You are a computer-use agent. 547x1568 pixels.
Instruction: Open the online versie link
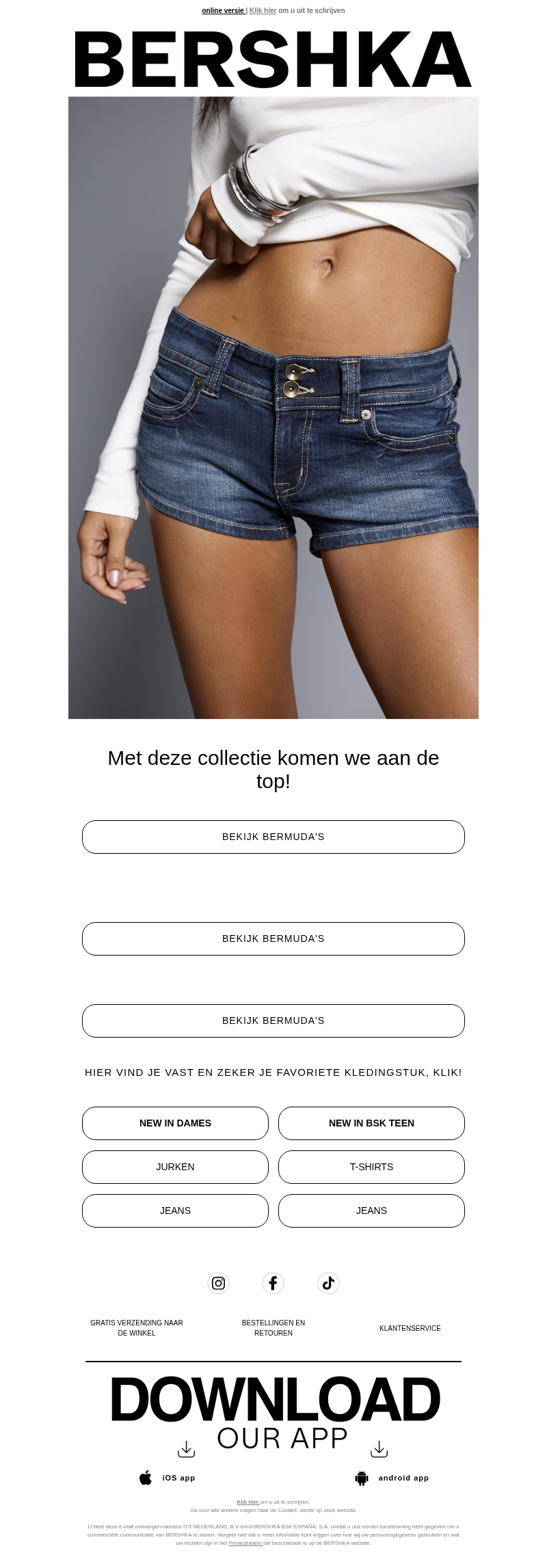[x=223, y=11]
